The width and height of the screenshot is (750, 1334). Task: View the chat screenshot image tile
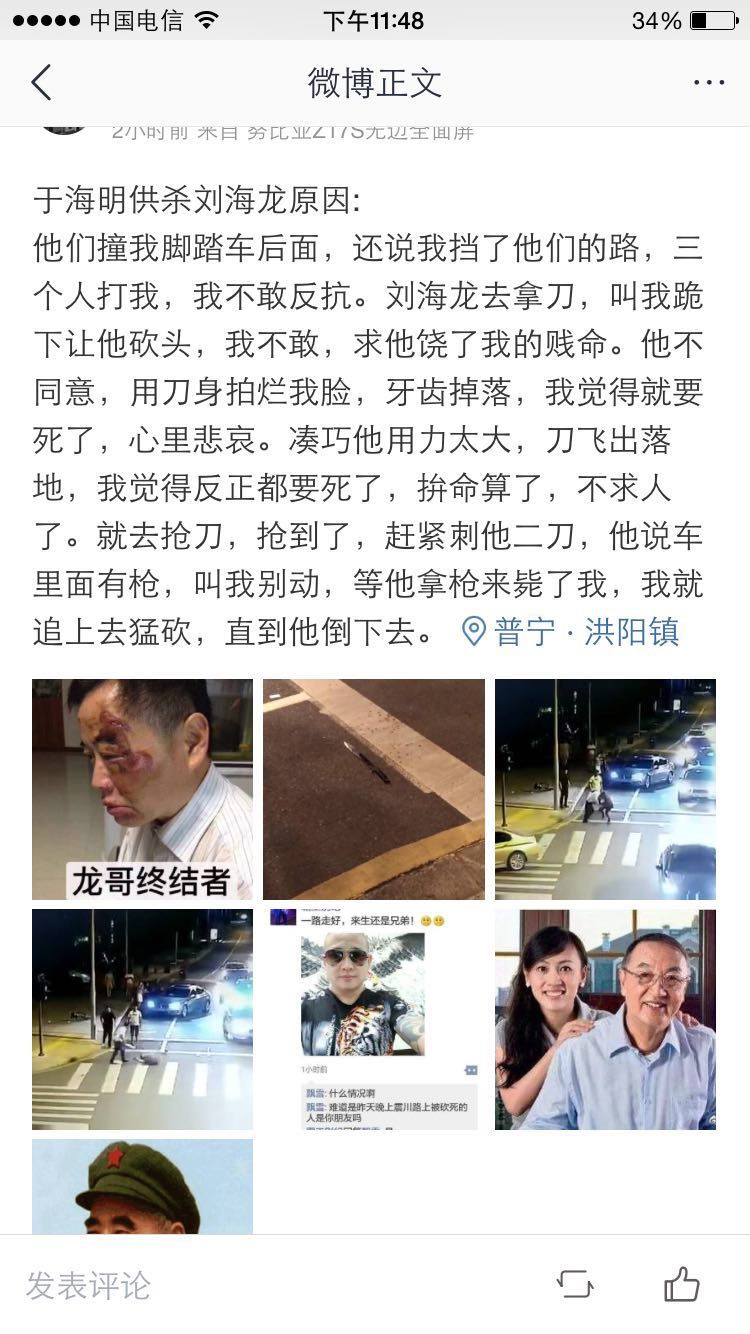374,1019
